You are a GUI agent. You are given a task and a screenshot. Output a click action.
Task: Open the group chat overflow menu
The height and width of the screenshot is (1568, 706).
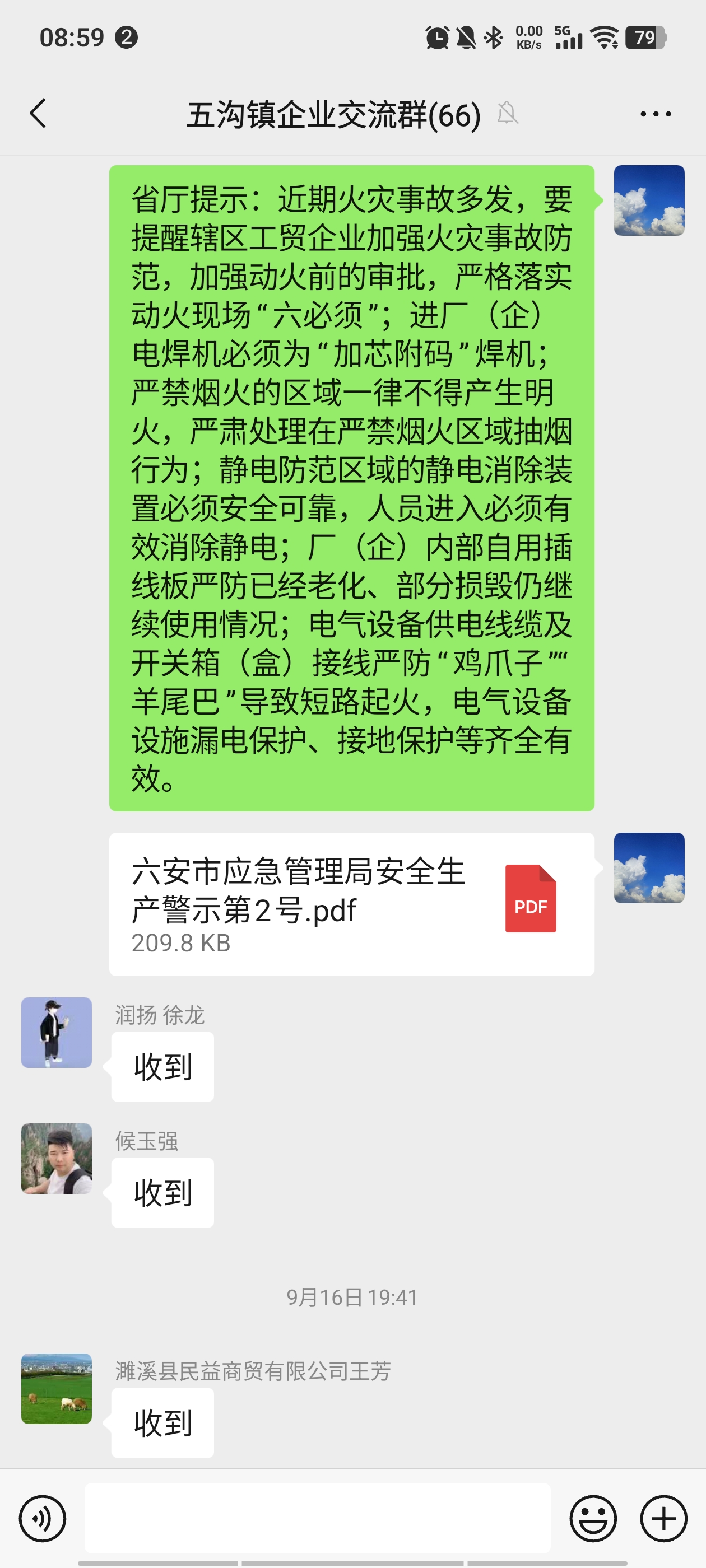pos(656,114)
